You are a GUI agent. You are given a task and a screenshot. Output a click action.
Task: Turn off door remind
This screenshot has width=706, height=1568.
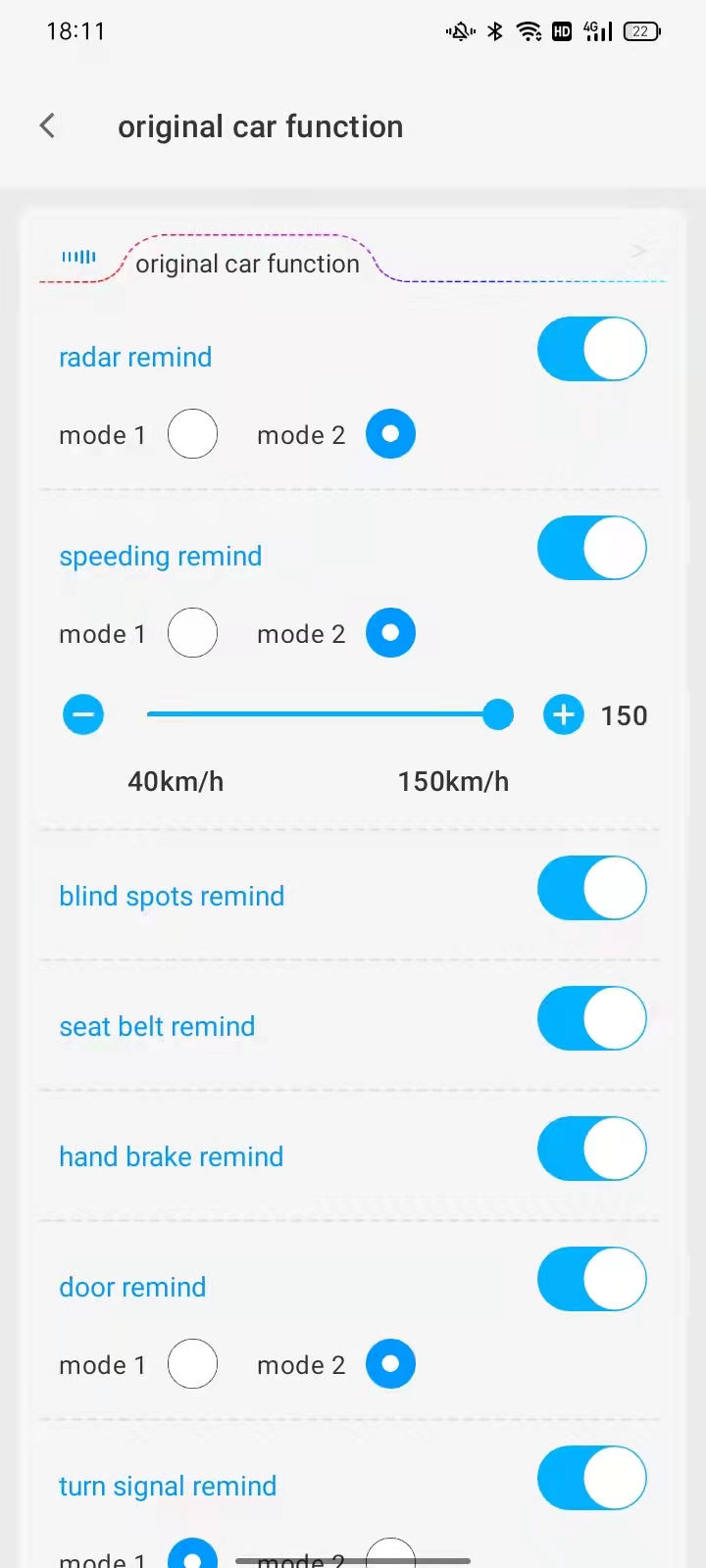(x=592, y=1279)
